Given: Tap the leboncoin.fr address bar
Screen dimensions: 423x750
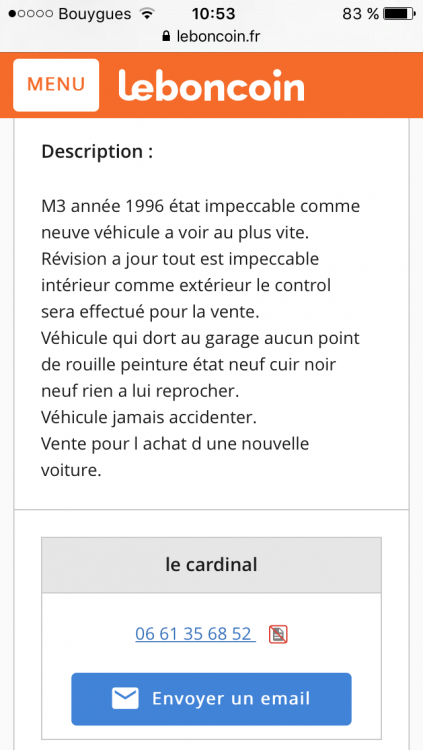Looking at the screenshot, I should pos(212,36).
